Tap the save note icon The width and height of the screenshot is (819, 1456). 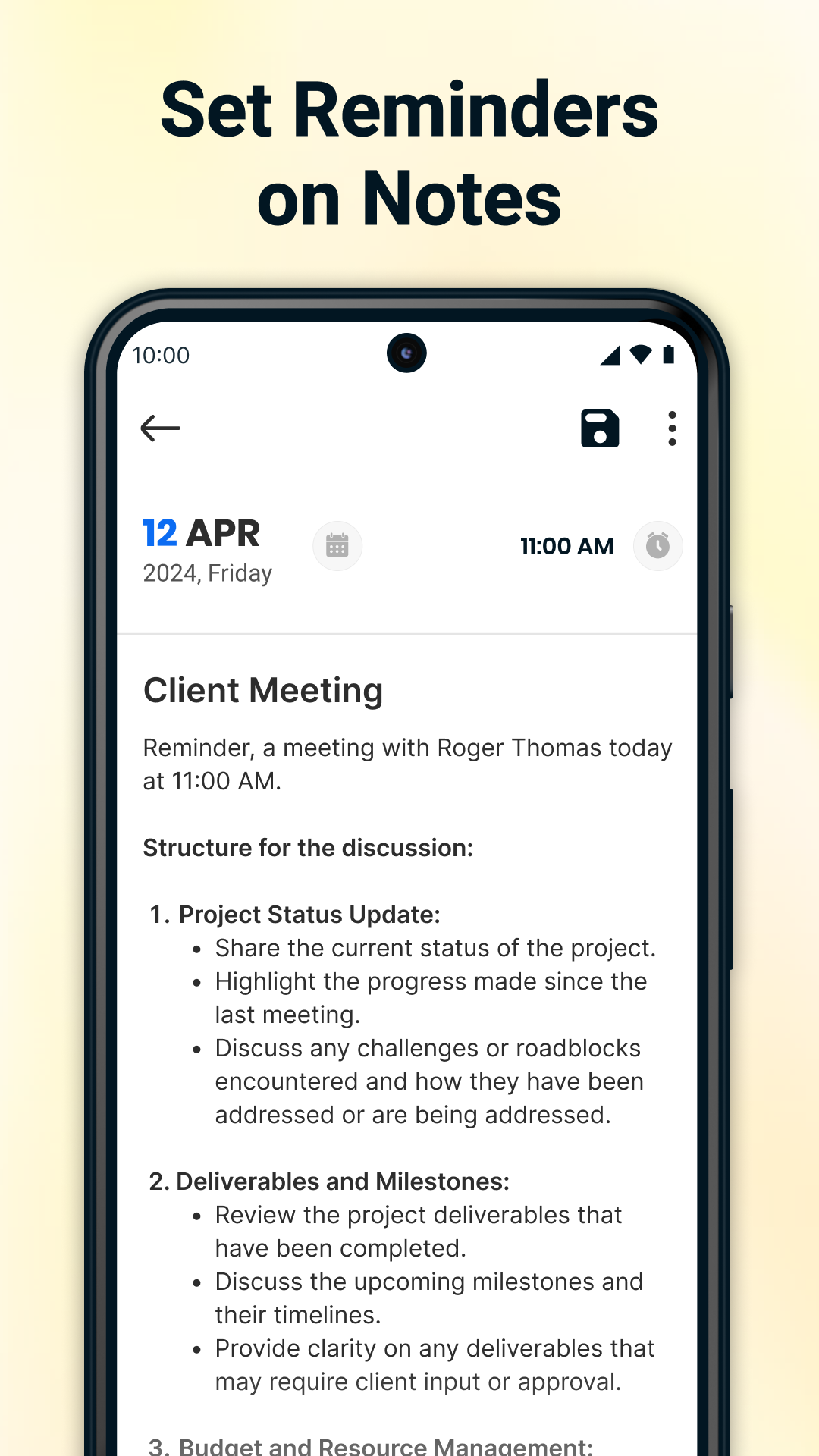[x=600, y=428]
